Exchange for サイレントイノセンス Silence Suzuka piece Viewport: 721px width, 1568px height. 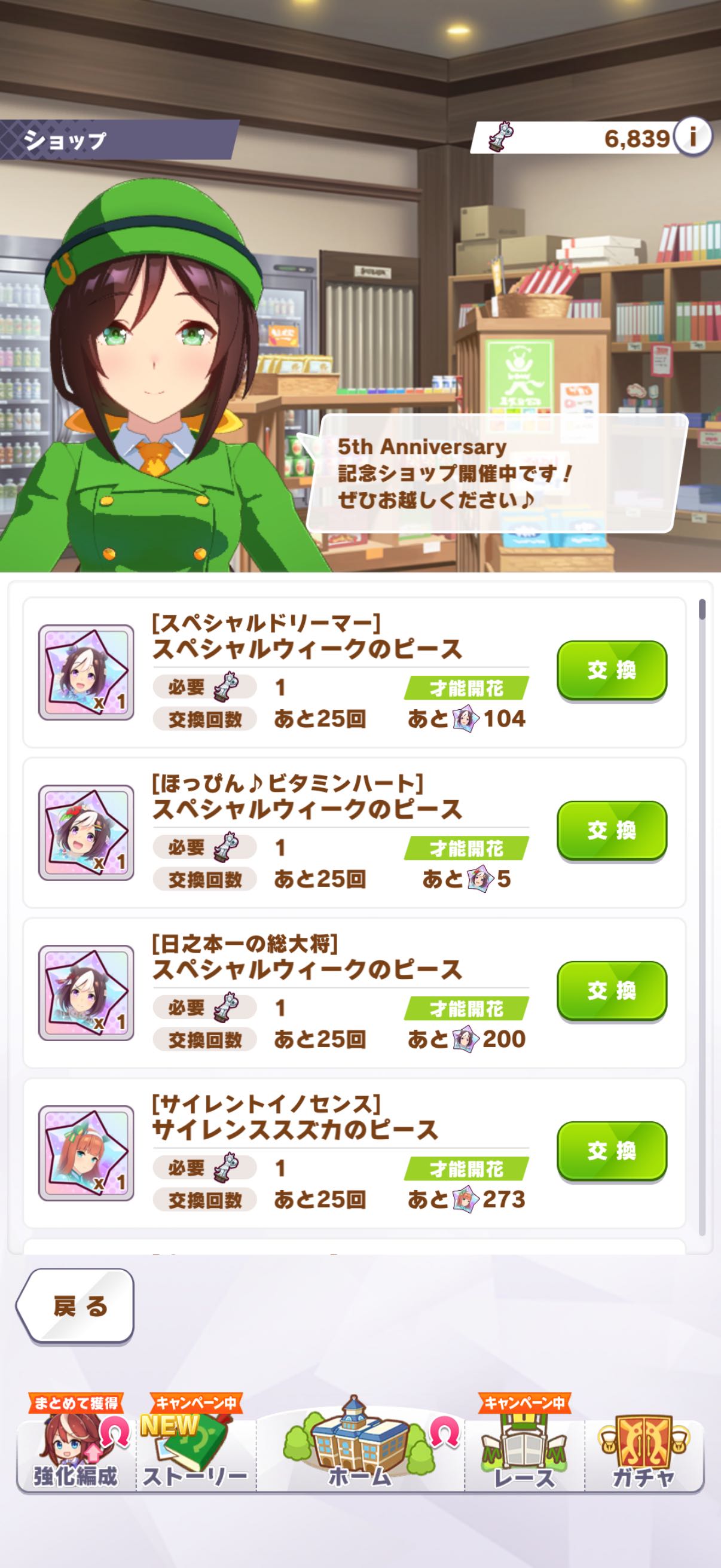coord(612,1151)
